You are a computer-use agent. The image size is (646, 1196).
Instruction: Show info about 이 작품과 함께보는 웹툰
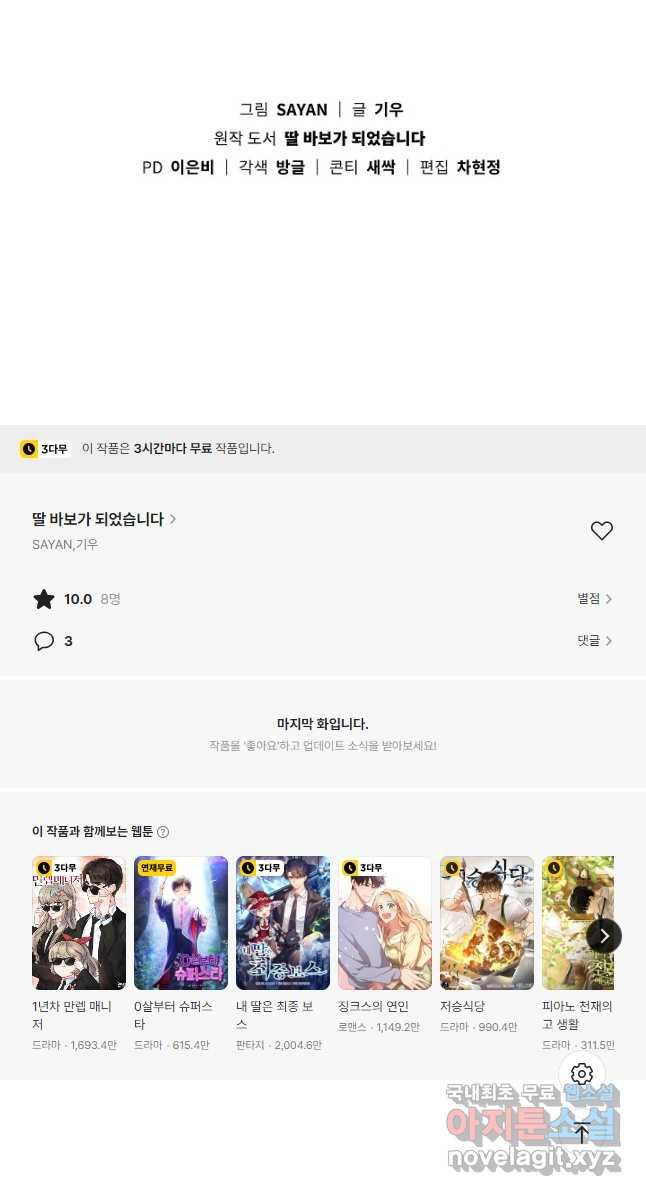(x=162, y=831)
